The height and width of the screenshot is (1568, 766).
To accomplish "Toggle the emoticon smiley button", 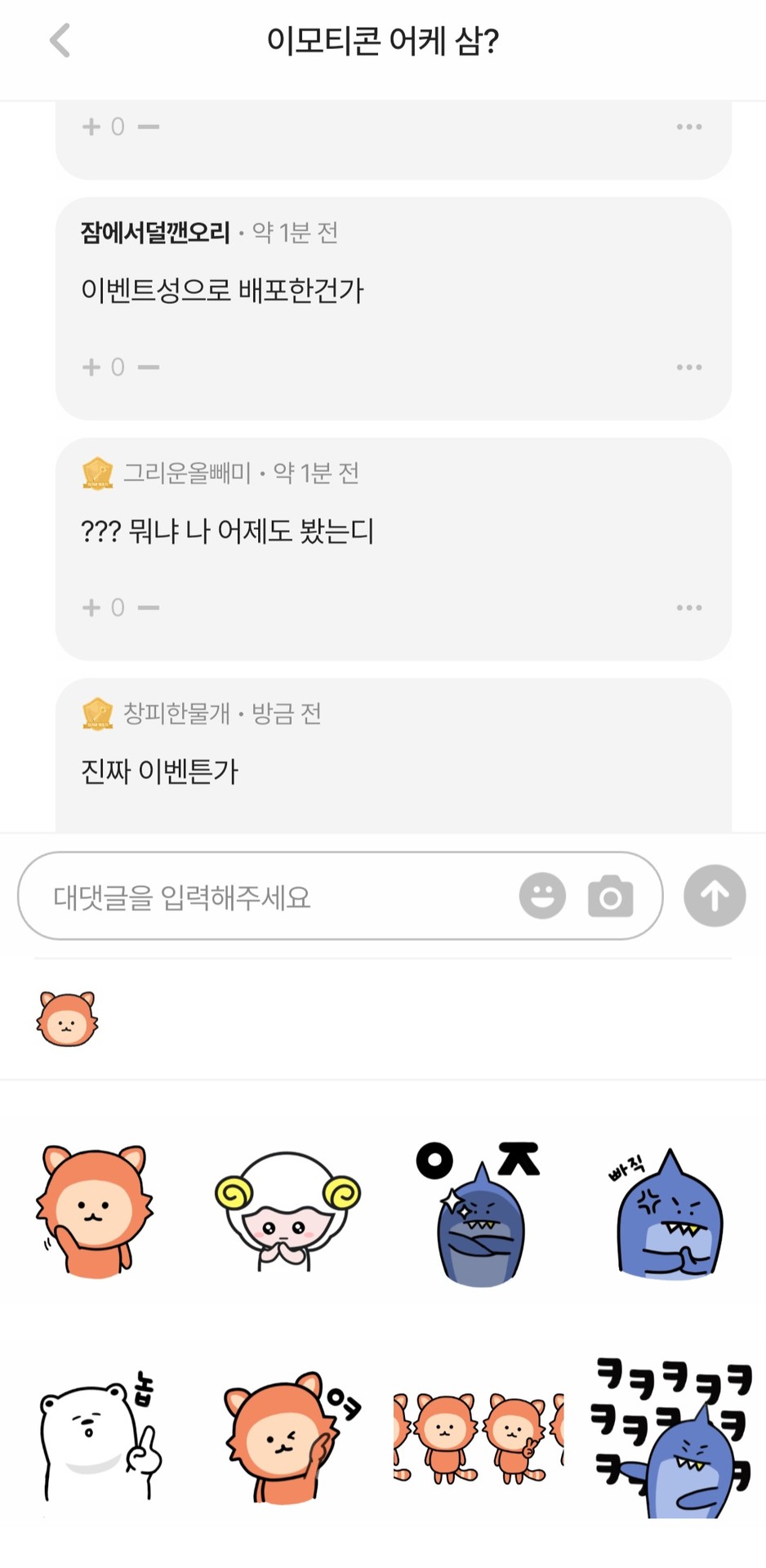I will (542, 896).
